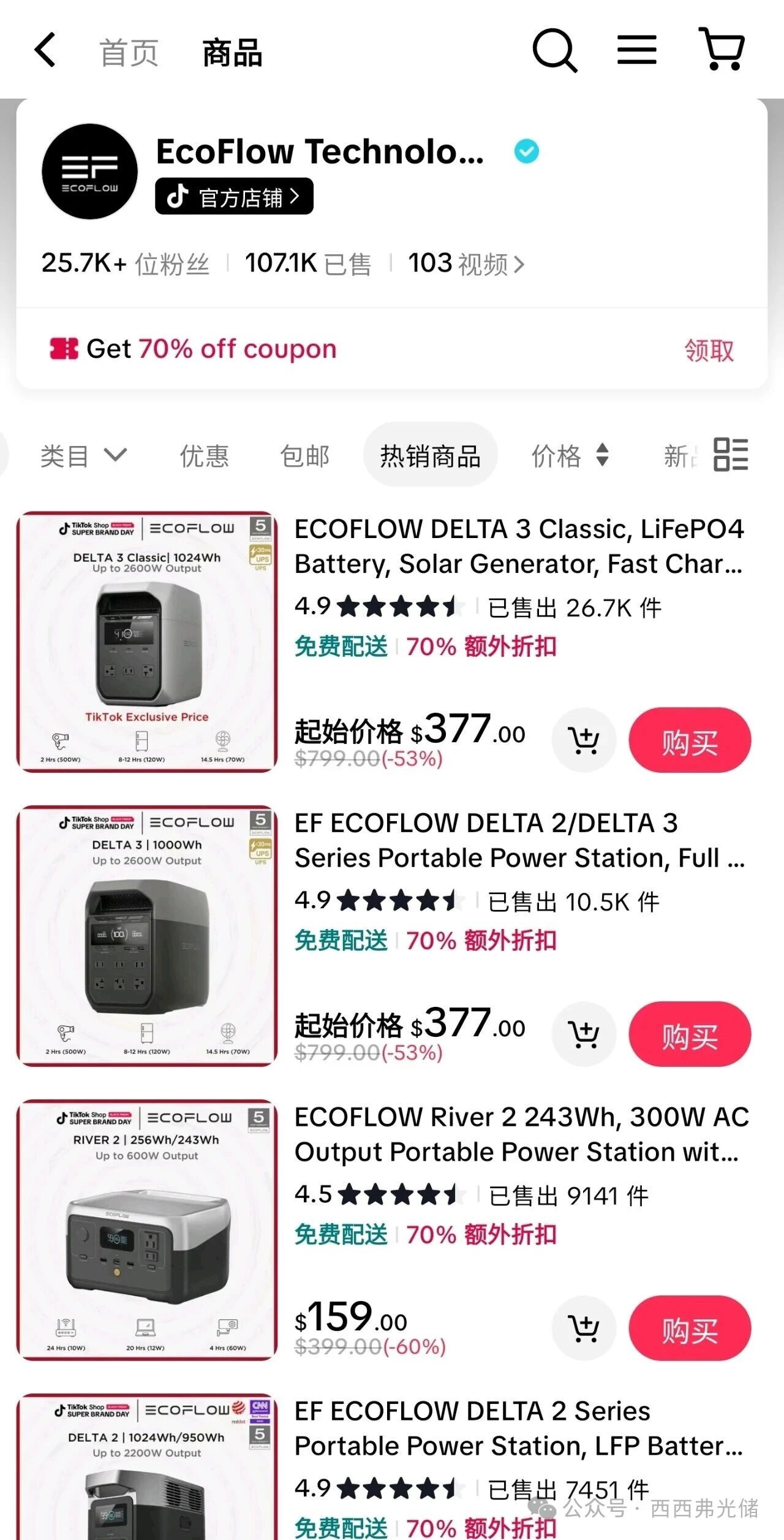Open the hamburger menu icon
This screenshot has width=784, height=1540.
(636, 50)
